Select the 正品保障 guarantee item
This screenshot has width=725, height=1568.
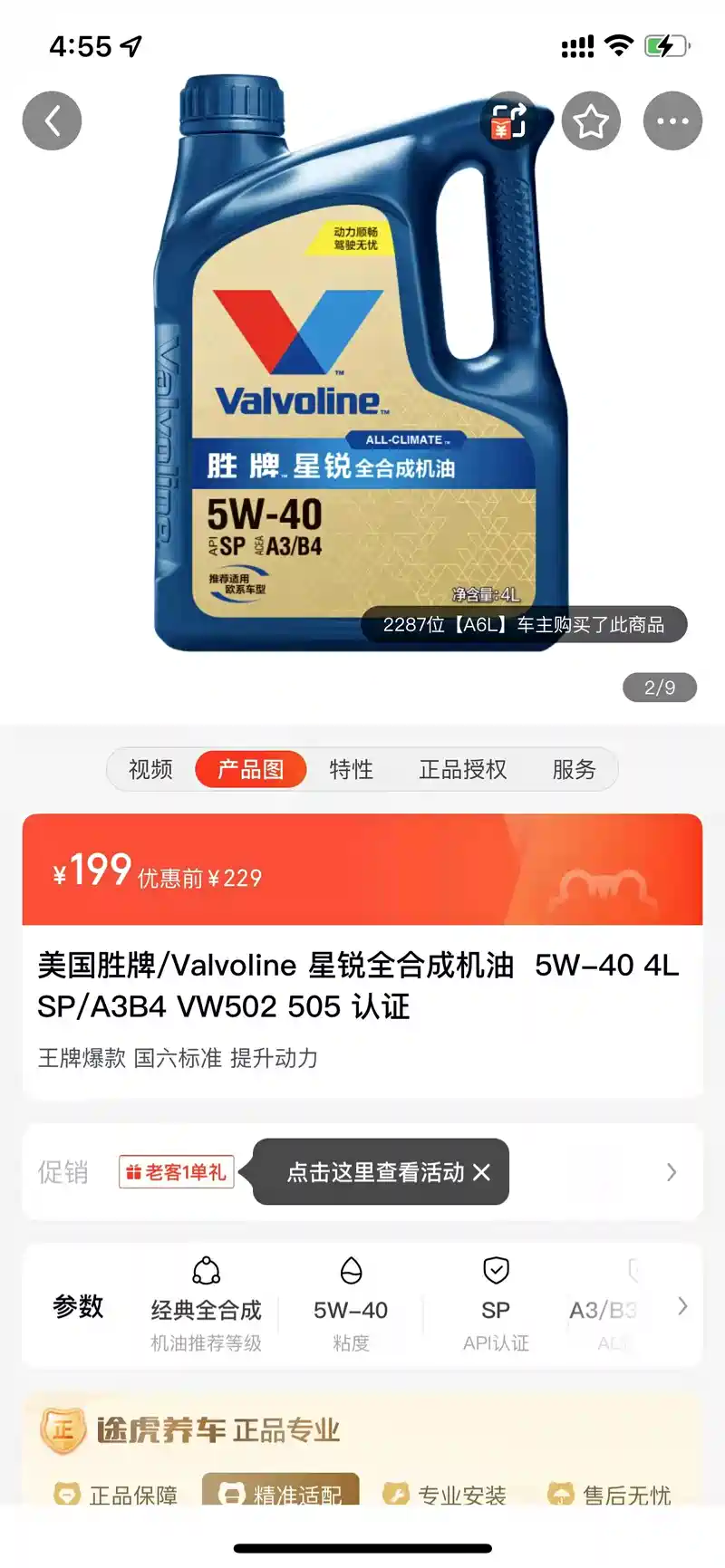116,1495
